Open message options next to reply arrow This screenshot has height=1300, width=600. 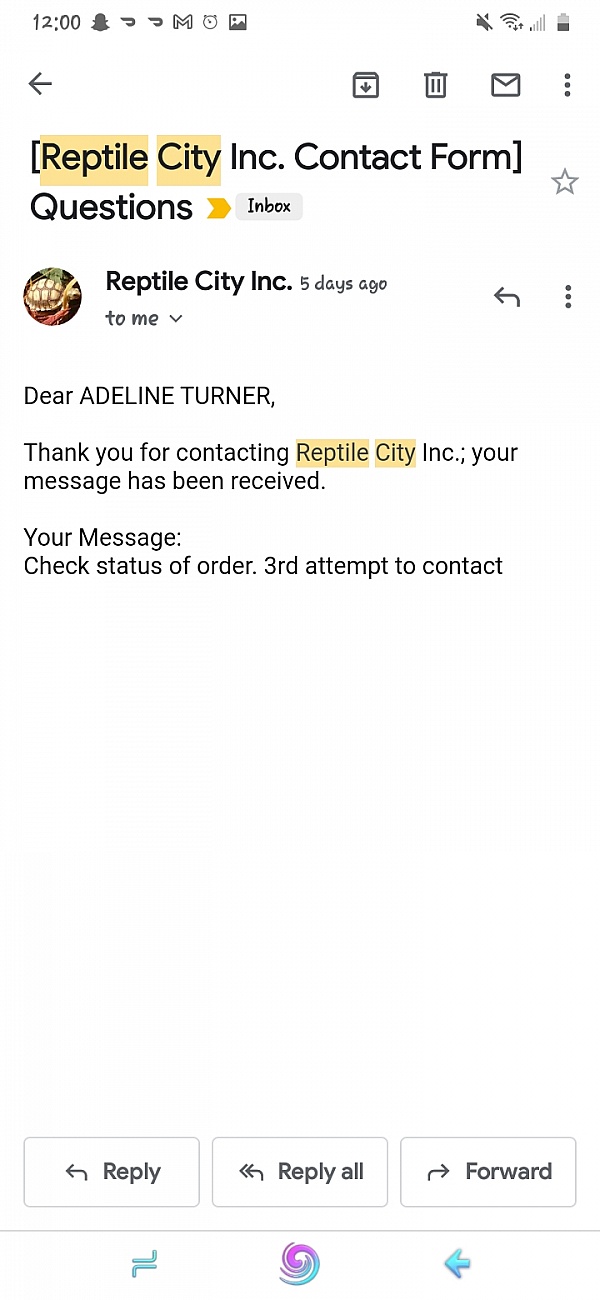pyautogui.click(x=568, y=297)
